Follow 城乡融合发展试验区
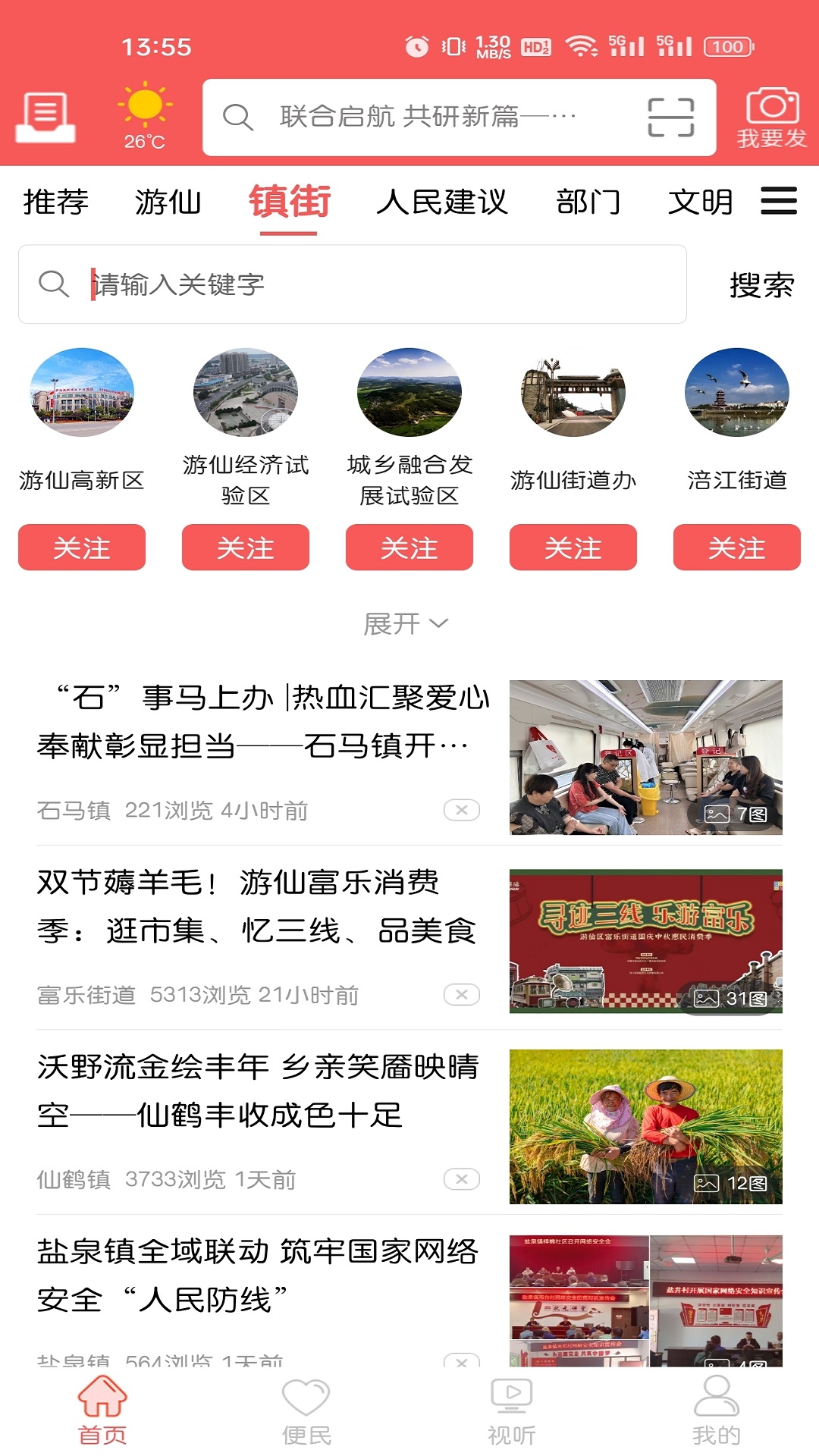This screenshot has width=819, height=1456. (409, 547)
